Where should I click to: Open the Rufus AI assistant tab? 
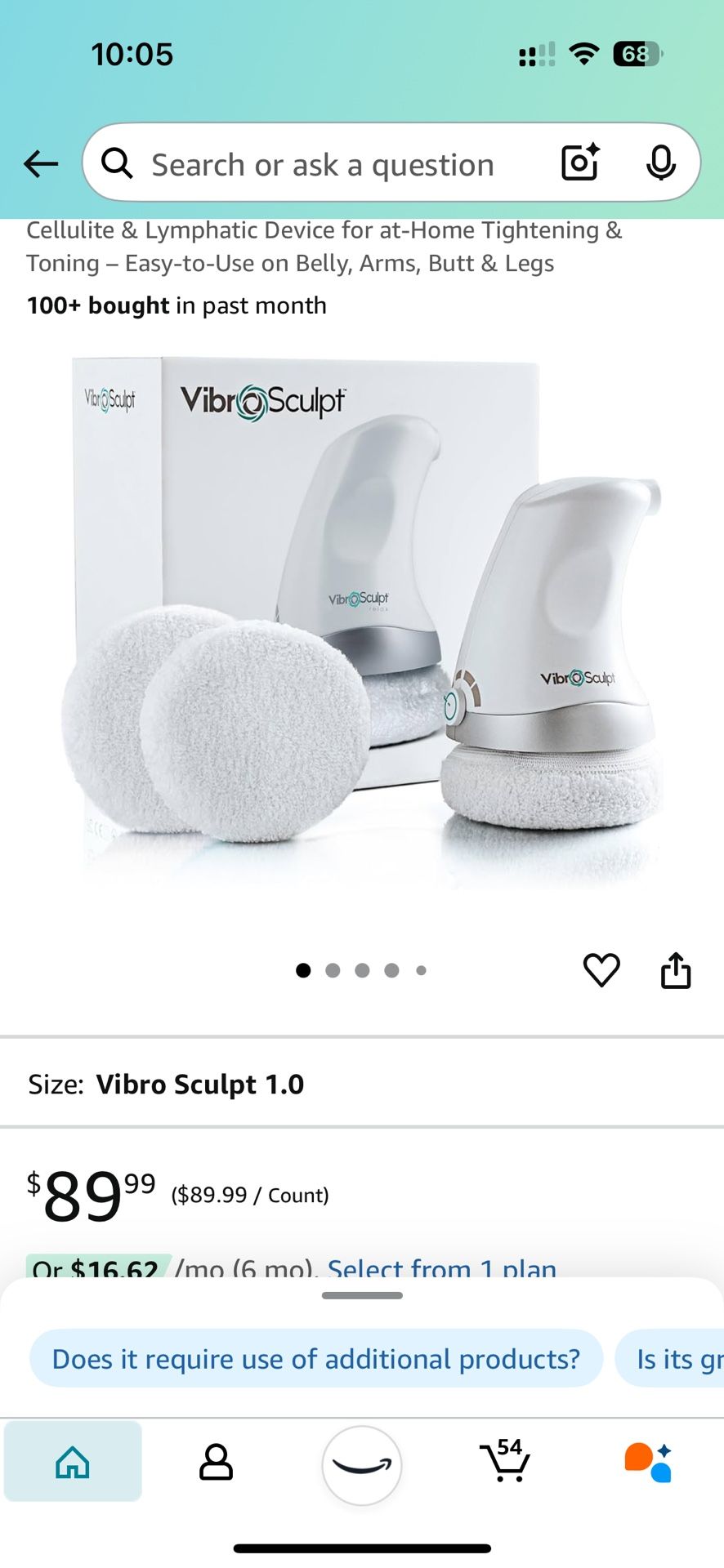tap(649, 1461)
